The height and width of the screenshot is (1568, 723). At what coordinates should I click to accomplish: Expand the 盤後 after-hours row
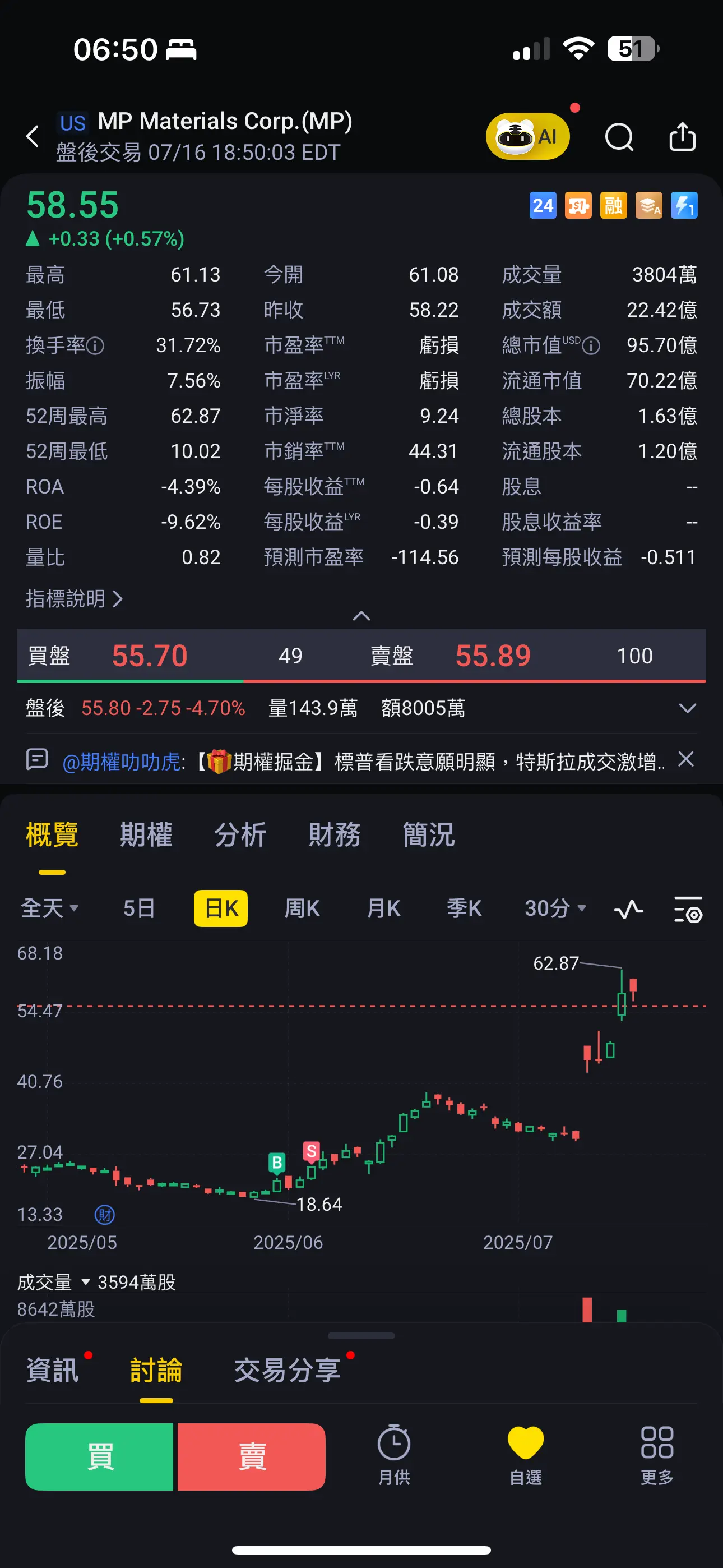coord(687,708)
